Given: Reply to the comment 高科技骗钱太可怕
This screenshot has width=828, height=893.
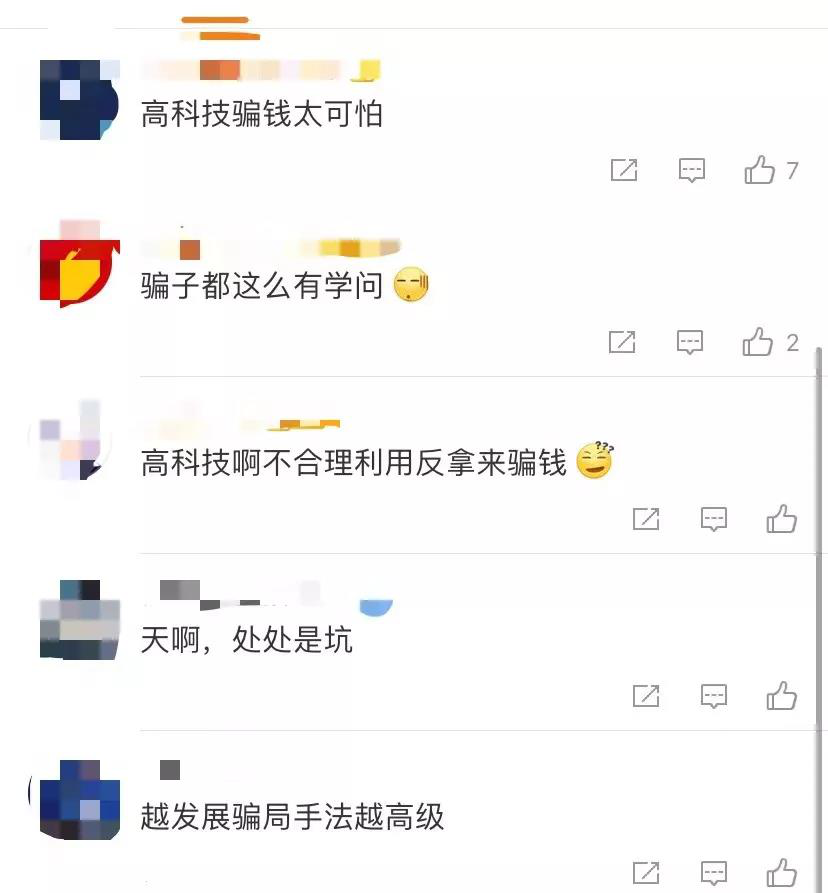Looking at the screenshot, I should [x=692, y=170].
